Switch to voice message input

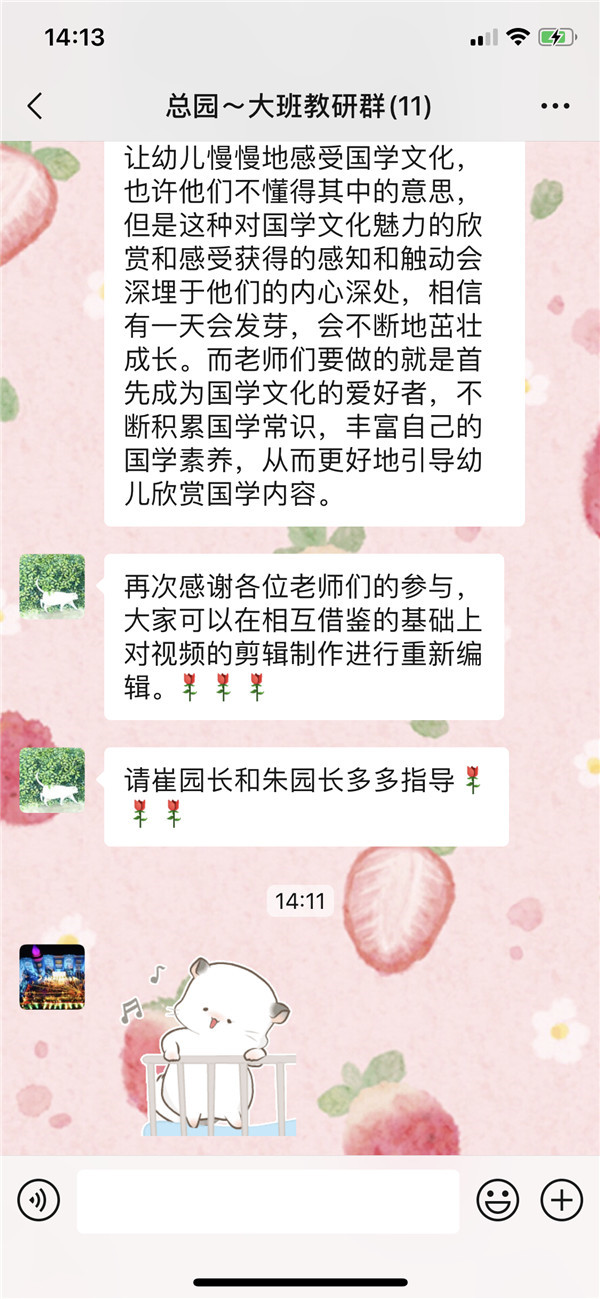tap(39, 1199)
